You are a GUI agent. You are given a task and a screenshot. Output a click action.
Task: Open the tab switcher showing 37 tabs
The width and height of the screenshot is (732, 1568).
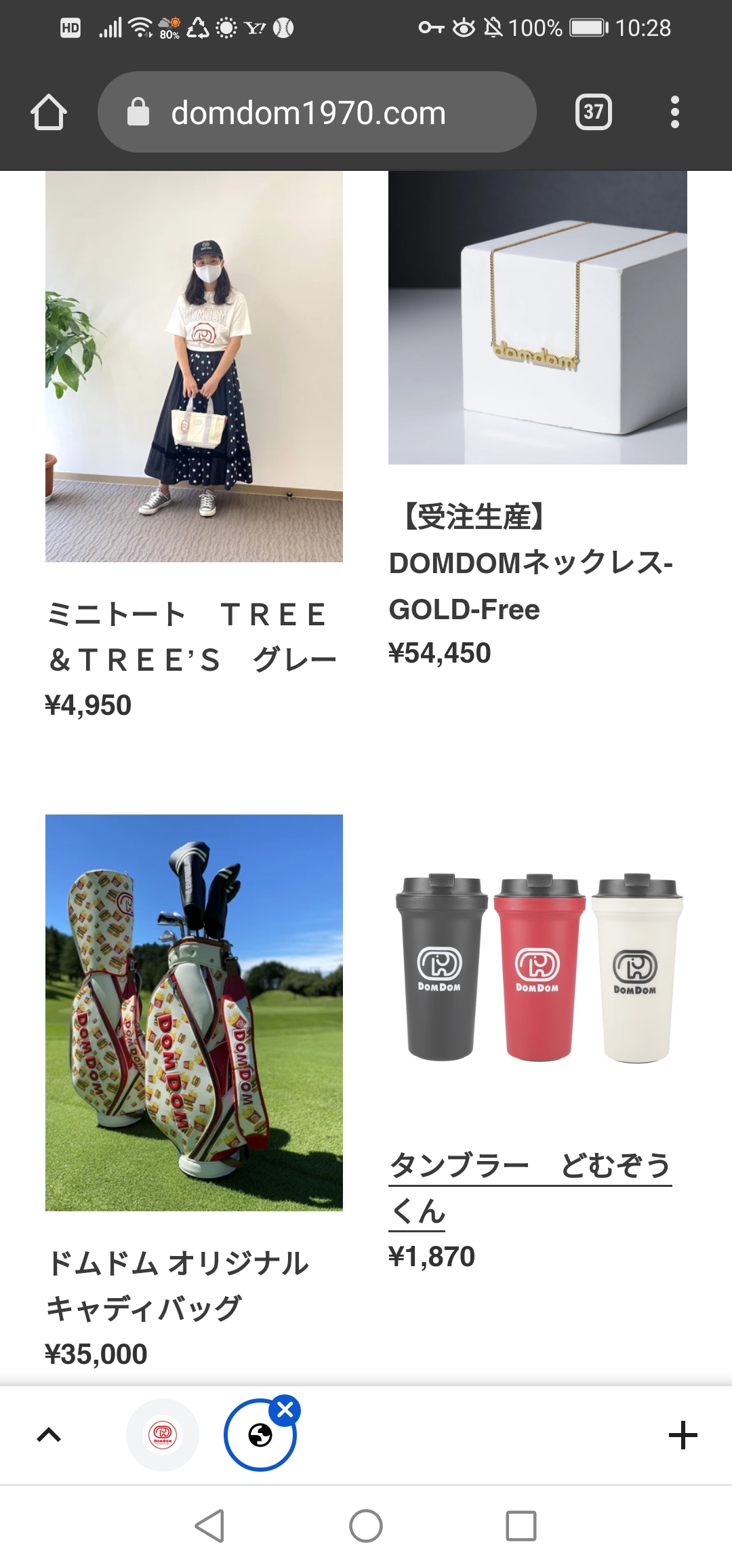pyautogui.click(x=593, y=113)
